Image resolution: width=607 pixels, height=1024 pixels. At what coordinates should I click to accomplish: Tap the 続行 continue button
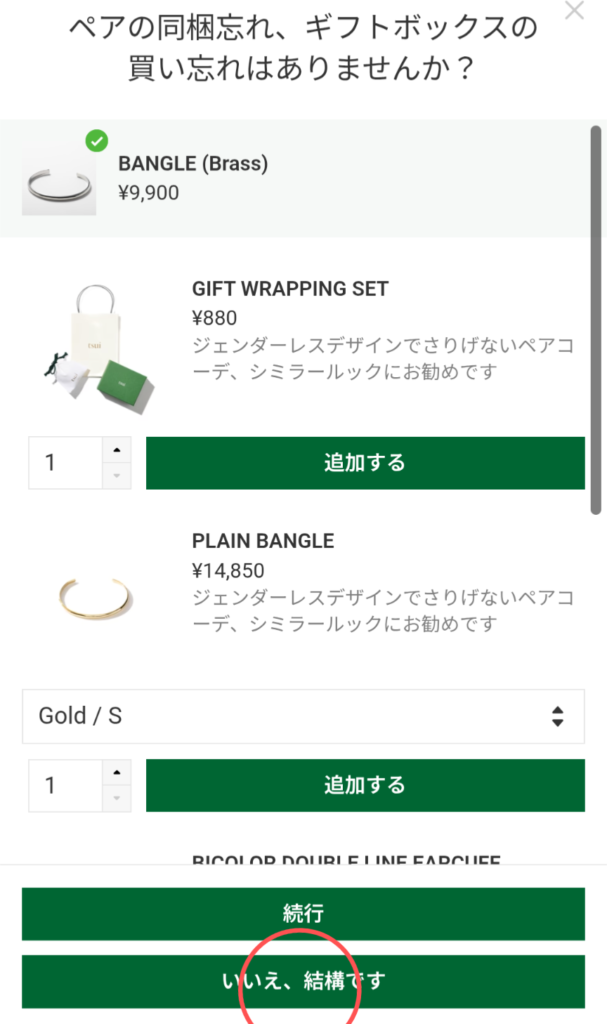(303, 914)
